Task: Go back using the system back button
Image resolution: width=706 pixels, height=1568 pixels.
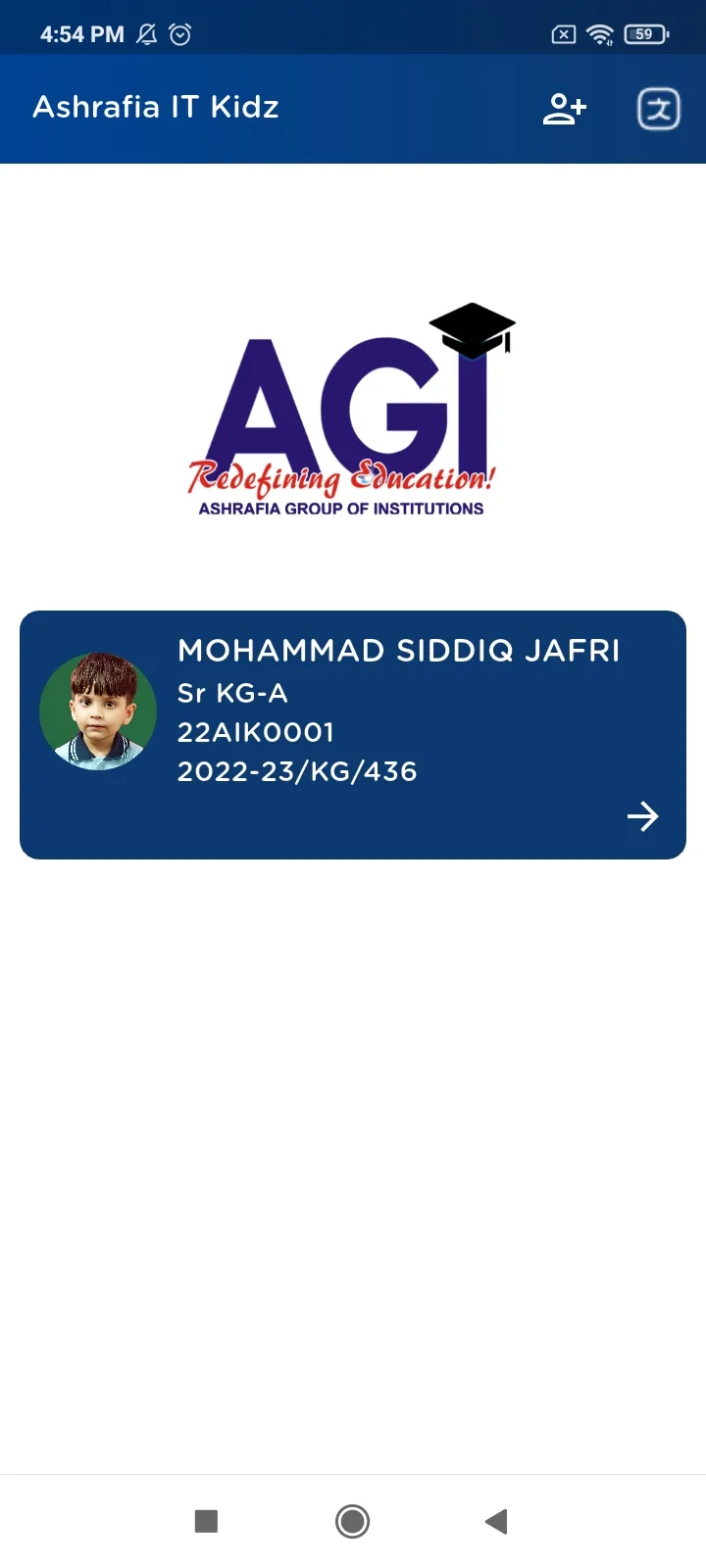Action: pos(496,1521)
